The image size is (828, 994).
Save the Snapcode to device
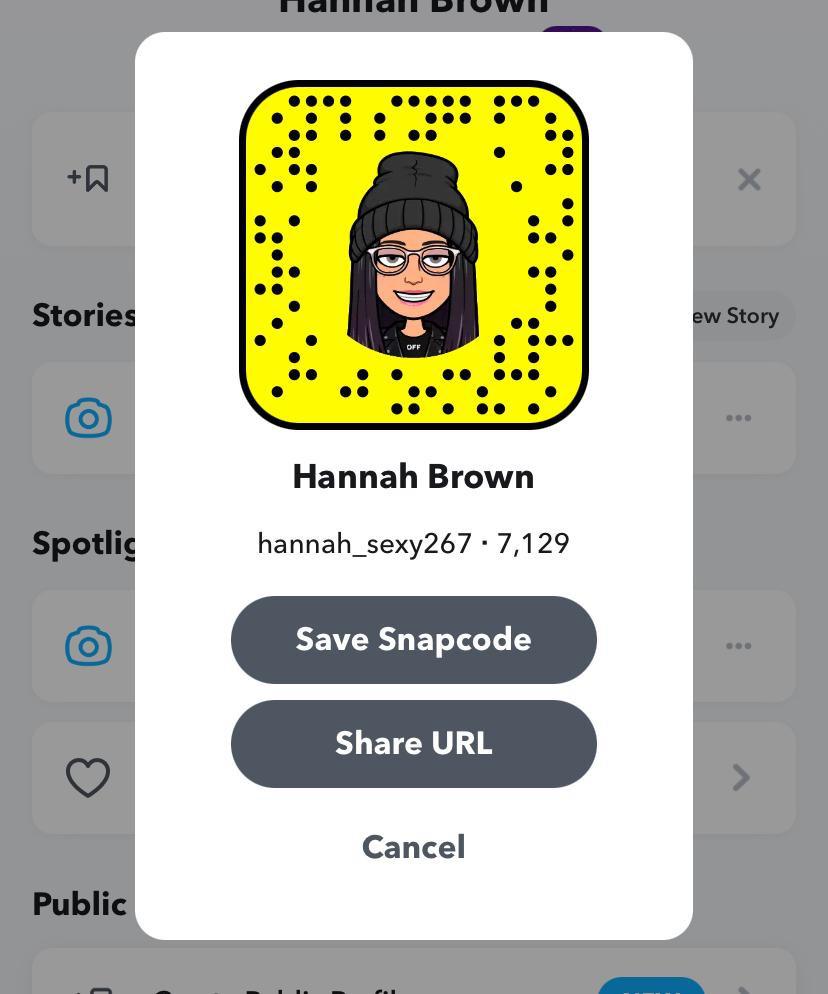tap(413, 640)
